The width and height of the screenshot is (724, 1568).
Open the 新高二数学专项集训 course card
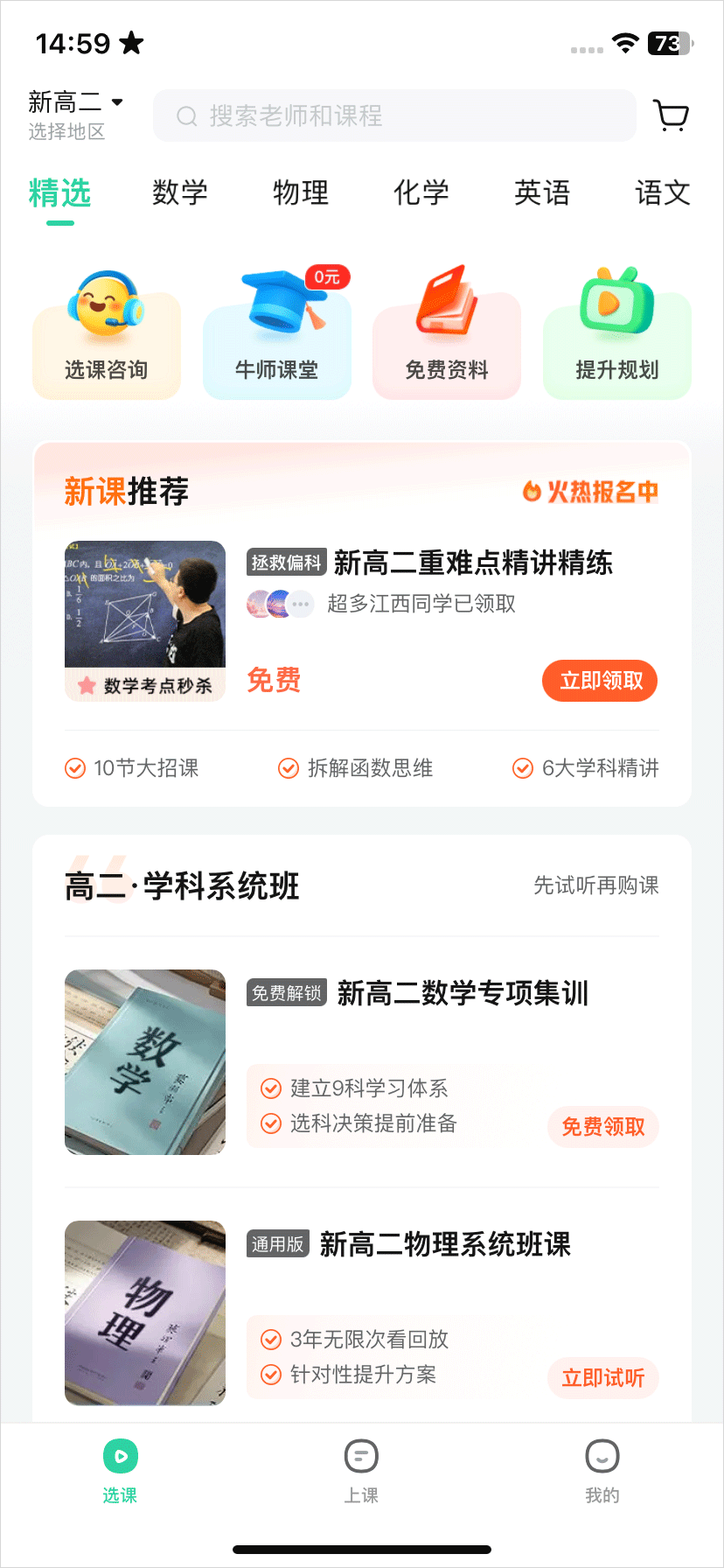pyautogui.click(x=463, y=994)
